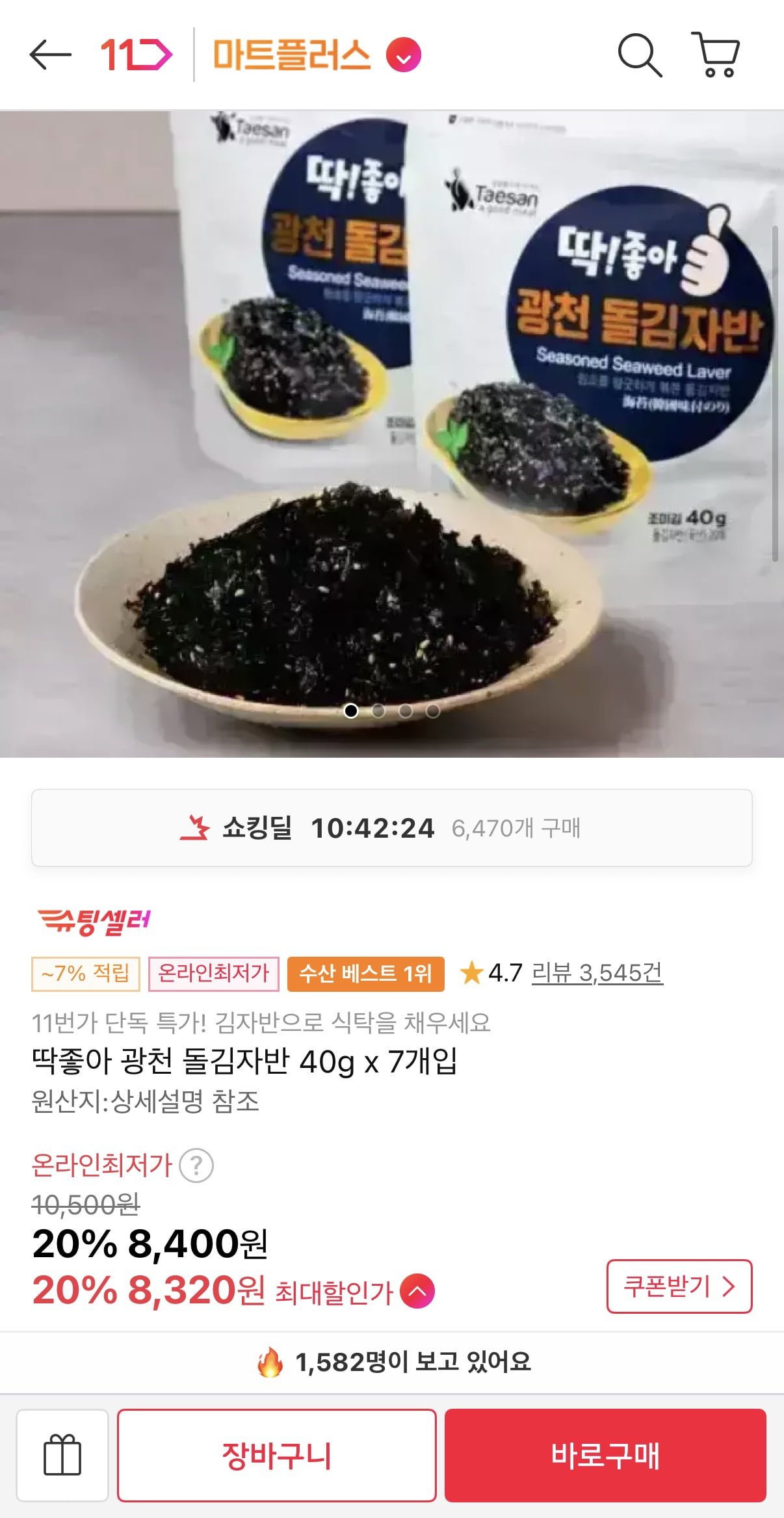Screen dimensions: 784x1518
Task: Open the 11st home logo
Action: pos(136,55)
